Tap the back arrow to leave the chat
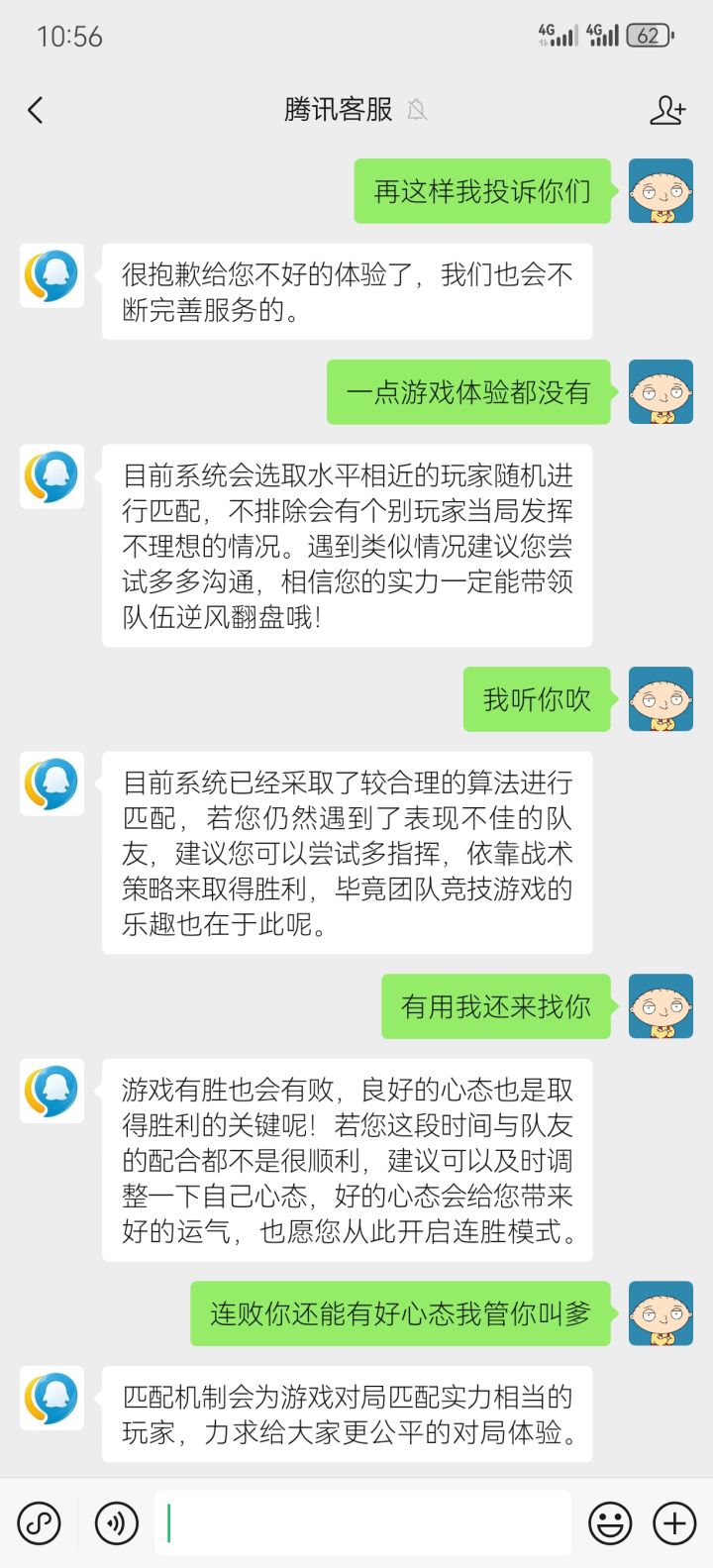The image size is (713, 1568). coord(37,109)
